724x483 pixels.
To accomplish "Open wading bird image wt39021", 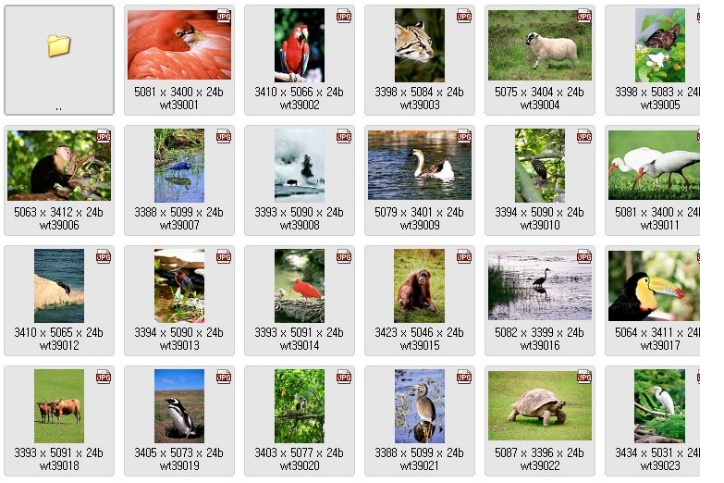I will pyautogui.click(x=419, y=421).
